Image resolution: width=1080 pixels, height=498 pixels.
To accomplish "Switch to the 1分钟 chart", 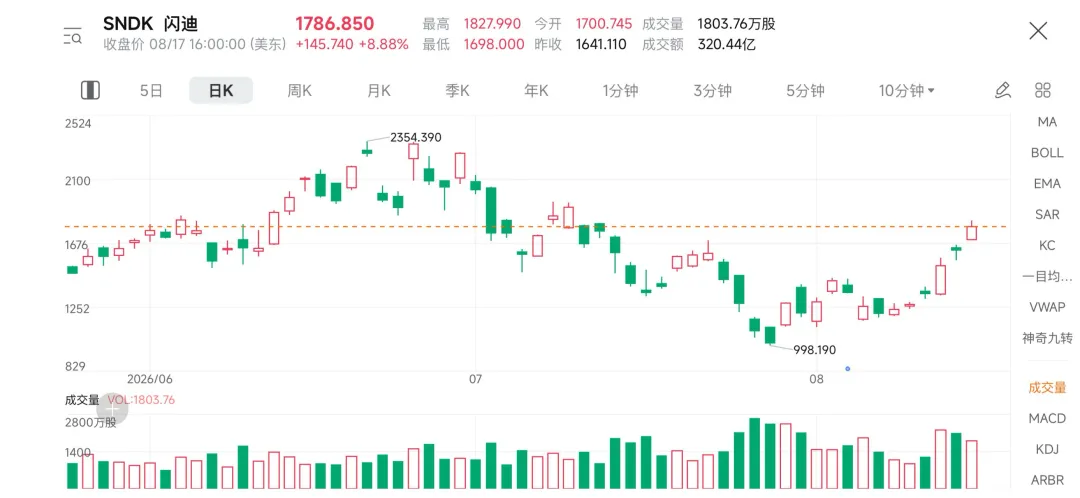I will point(620,91).
